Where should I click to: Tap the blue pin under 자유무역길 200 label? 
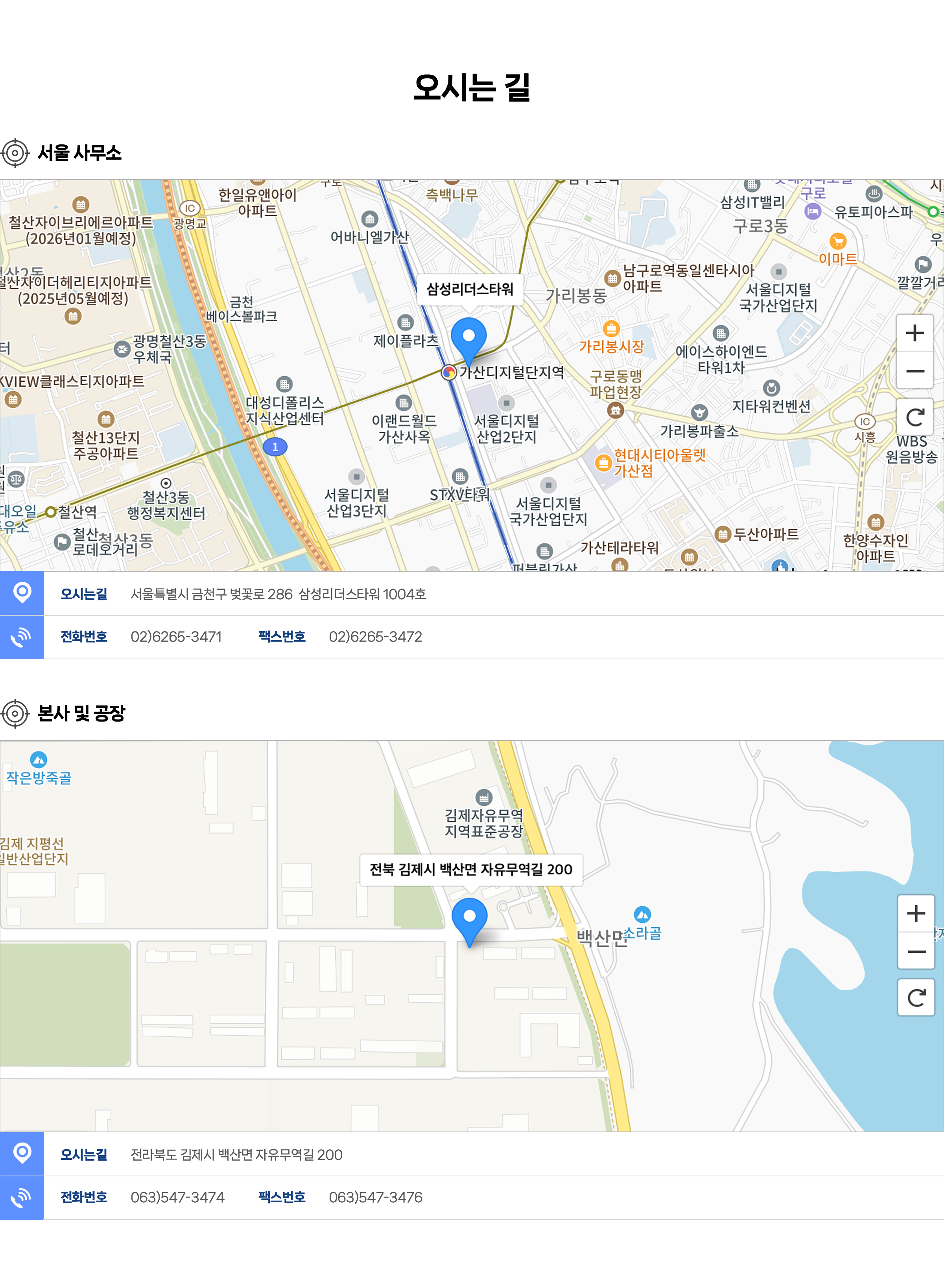(x=469, y=918)
